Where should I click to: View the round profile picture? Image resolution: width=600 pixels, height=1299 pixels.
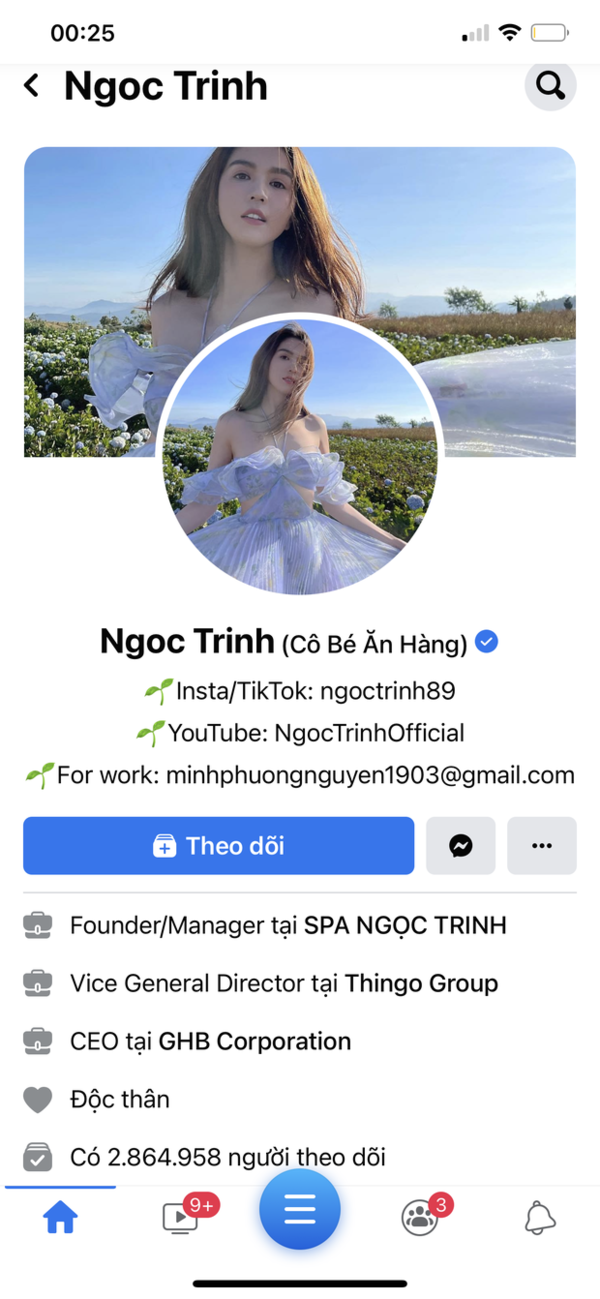pos(300,455)
